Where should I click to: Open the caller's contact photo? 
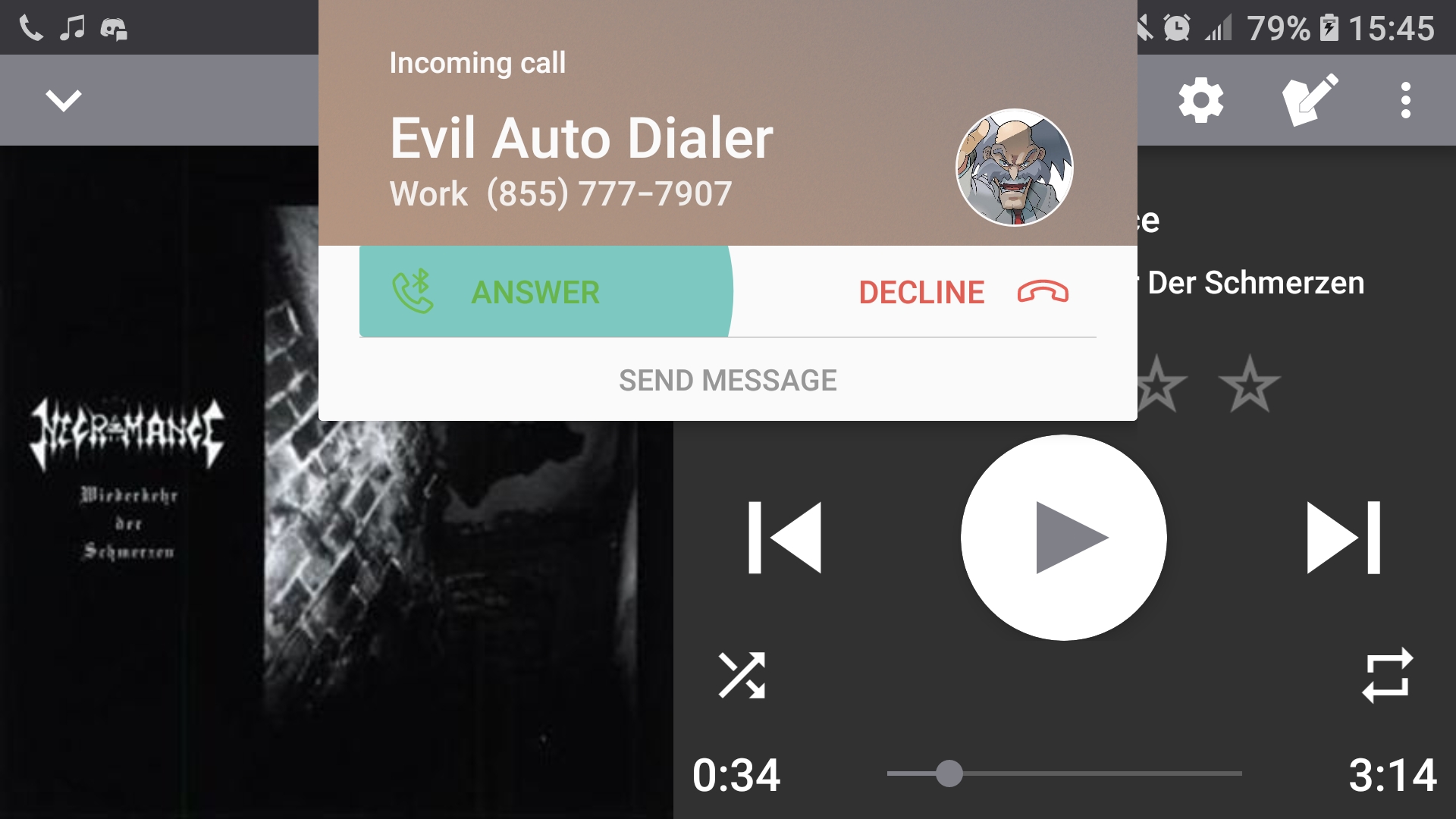click(1014, 168)
